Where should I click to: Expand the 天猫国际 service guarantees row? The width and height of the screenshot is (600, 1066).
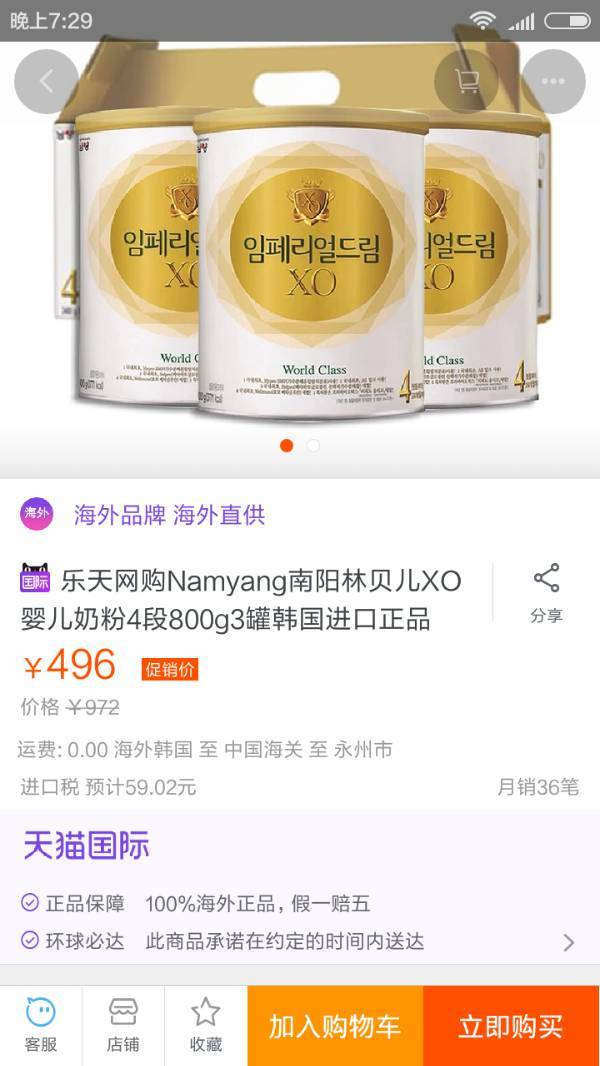pos(568,942)
